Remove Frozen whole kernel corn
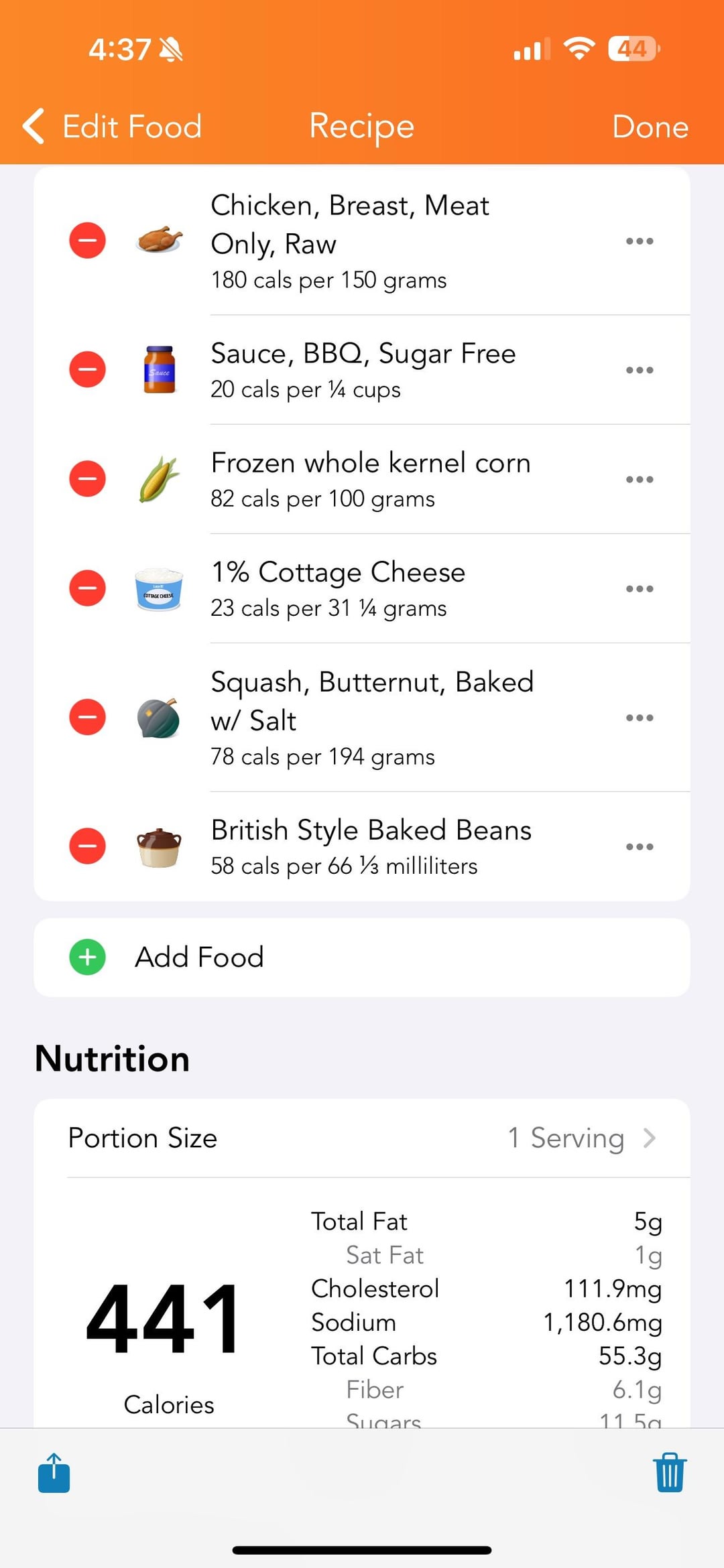This screenshot has width=724, height=1568. point(87,478)
